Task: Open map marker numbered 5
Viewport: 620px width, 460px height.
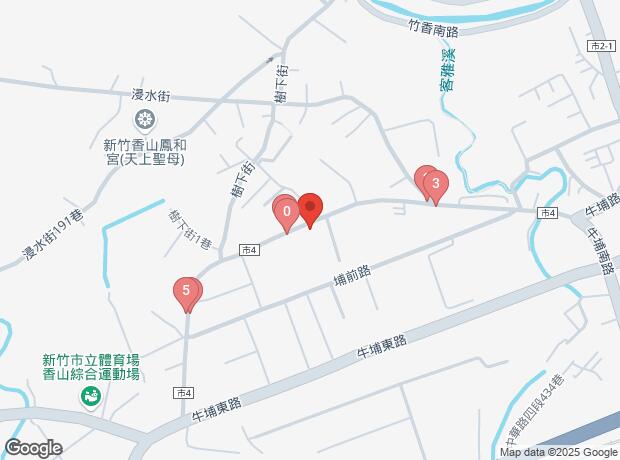Action: coord(186,292)
